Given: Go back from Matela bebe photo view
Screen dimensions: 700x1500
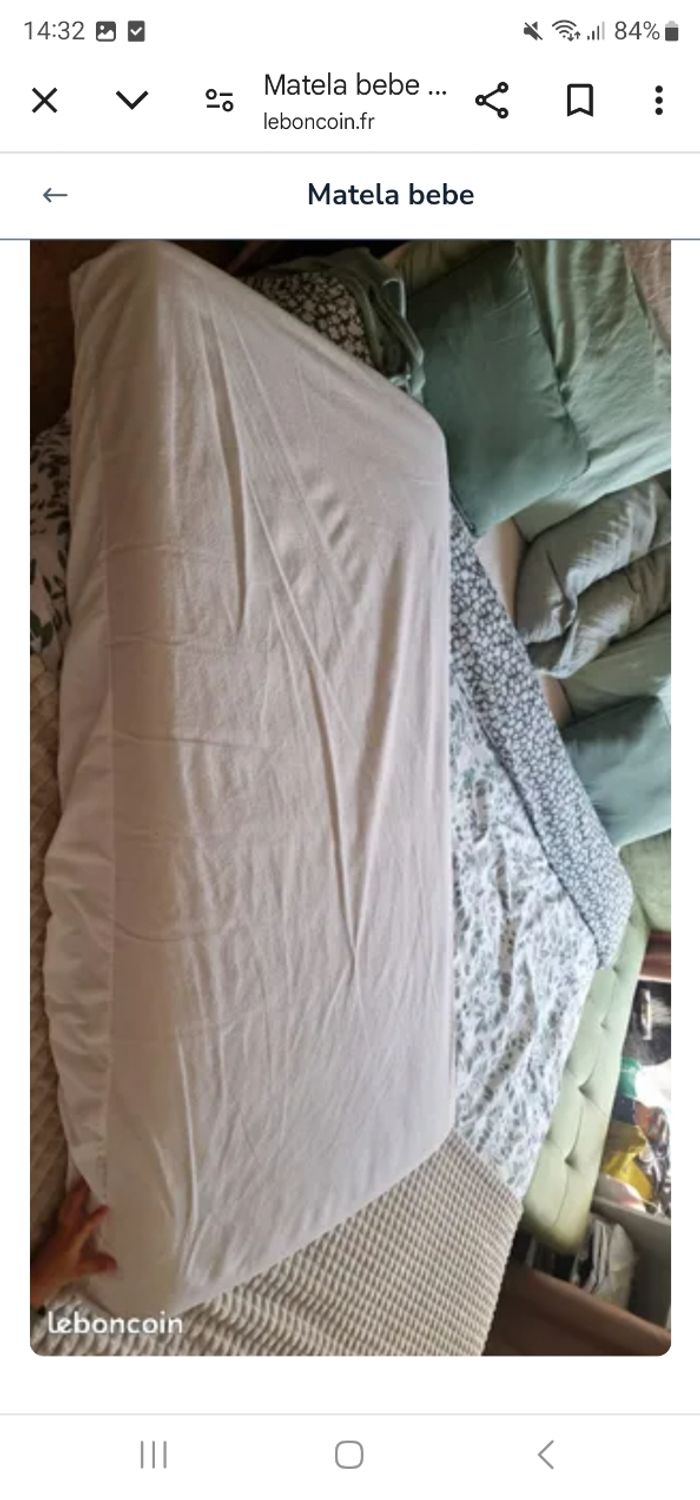Looking at the screenshot, I should pos(55,195).
